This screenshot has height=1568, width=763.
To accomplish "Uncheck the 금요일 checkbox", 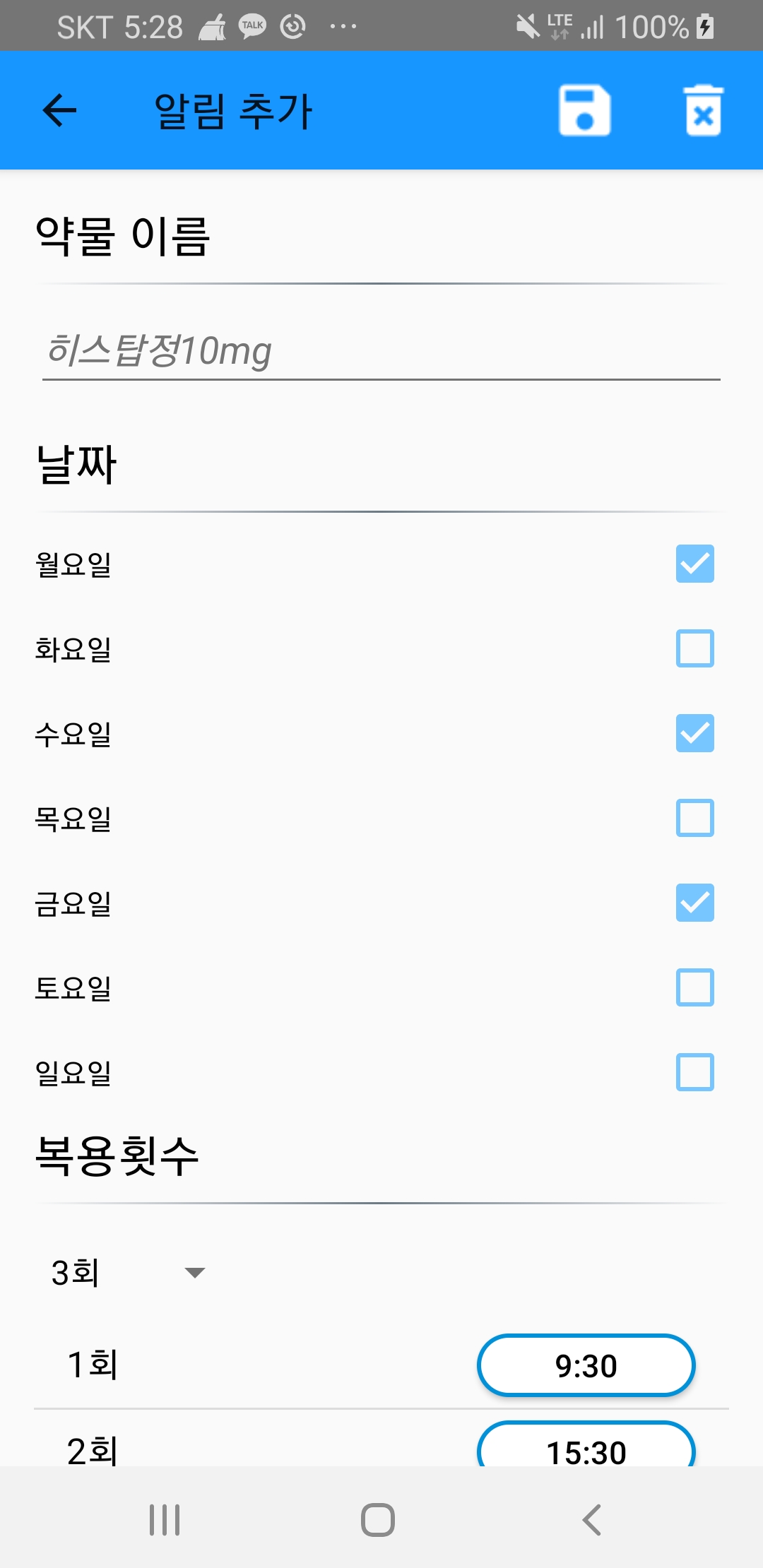I will click(x=694, y=903).
